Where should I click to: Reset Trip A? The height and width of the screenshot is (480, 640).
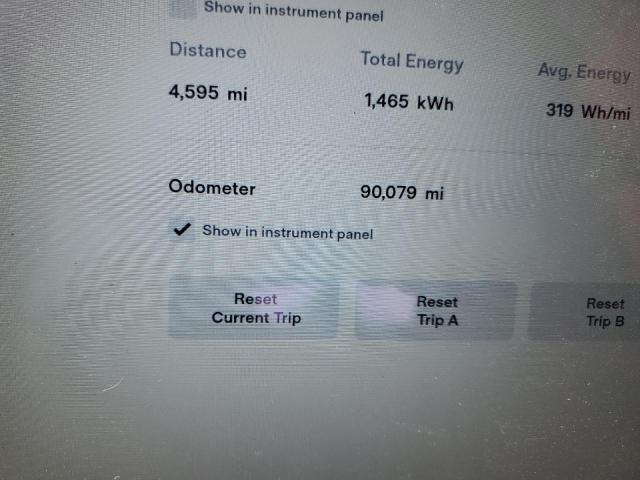point(436,311)
